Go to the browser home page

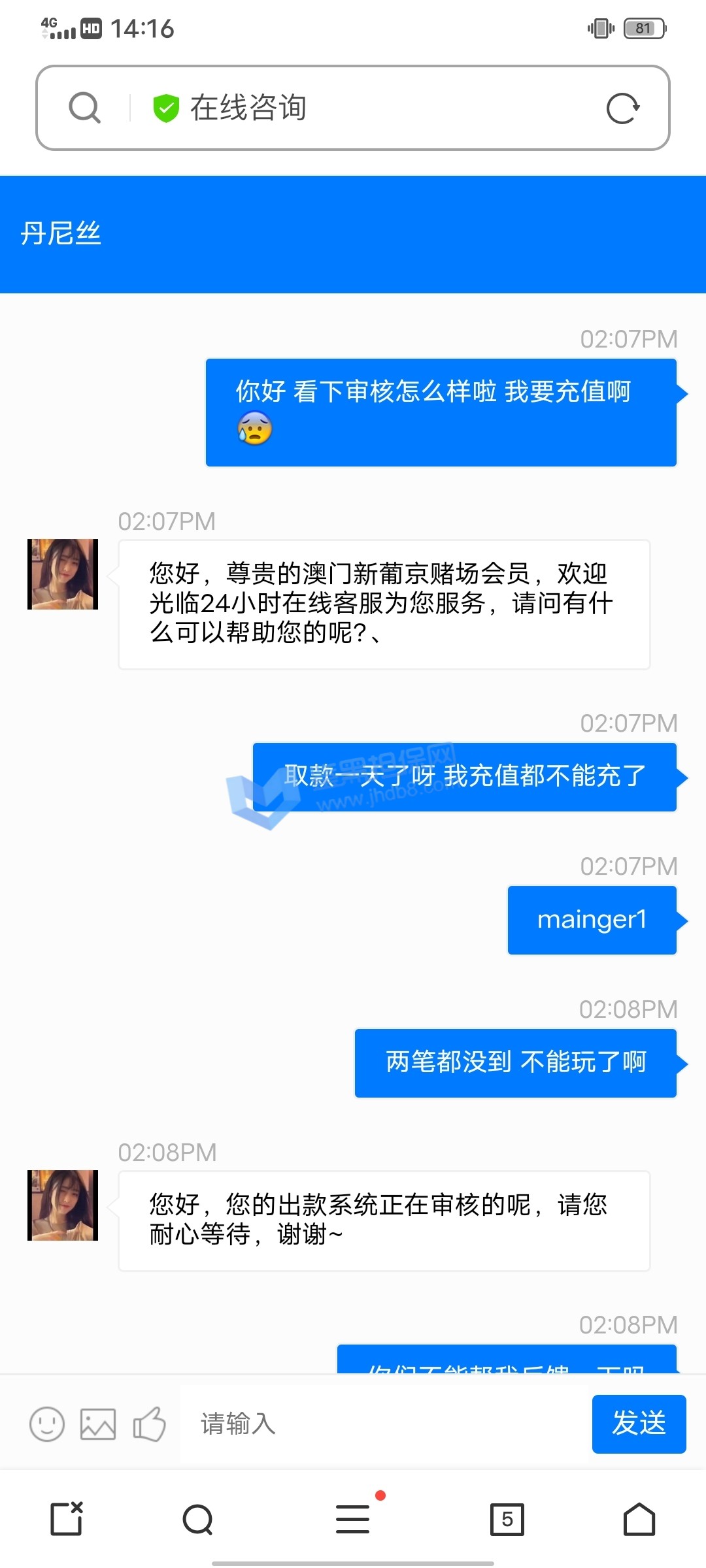639,1518
